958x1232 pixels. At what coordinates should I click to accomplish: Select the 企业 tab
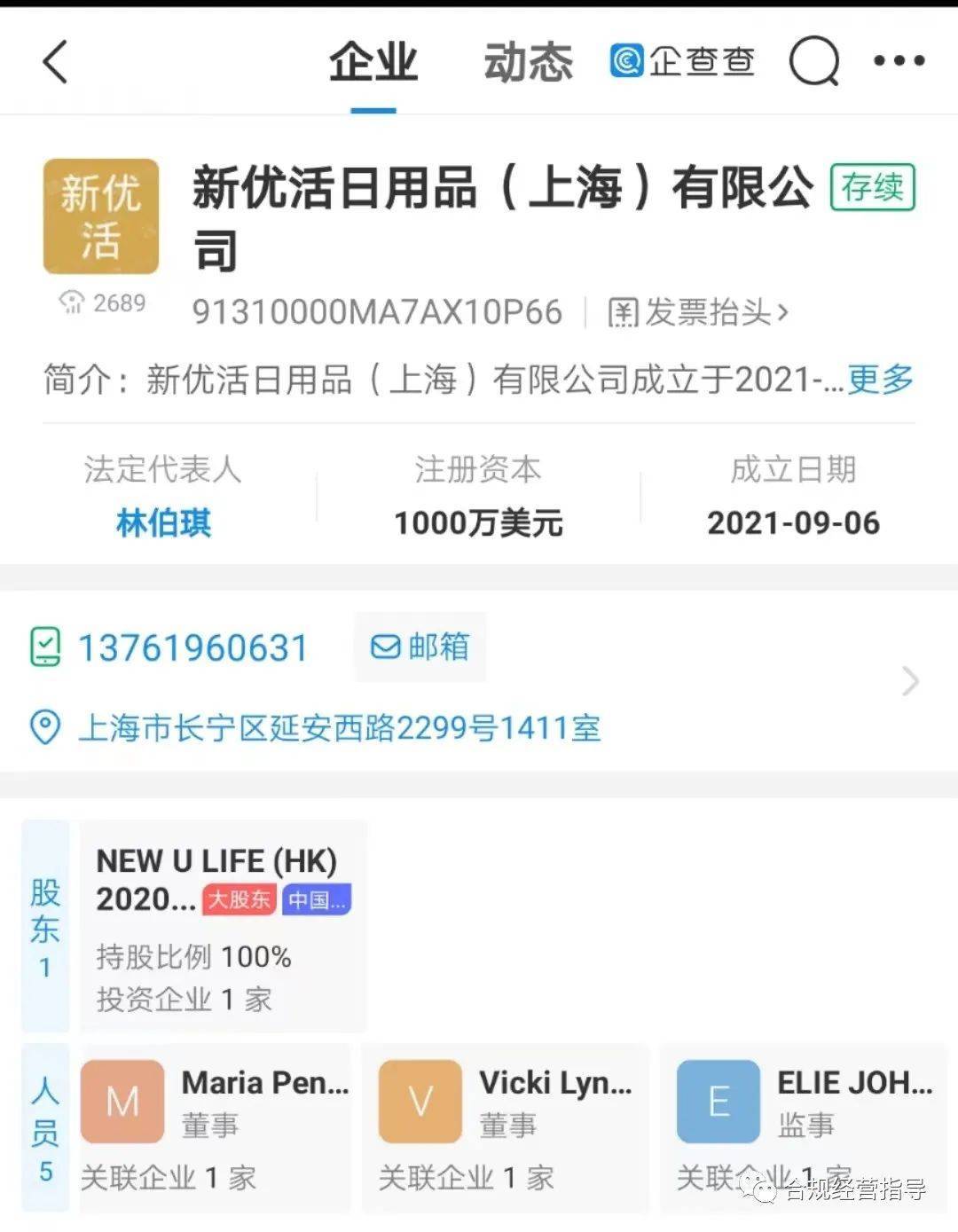click(x=373, y=62)
